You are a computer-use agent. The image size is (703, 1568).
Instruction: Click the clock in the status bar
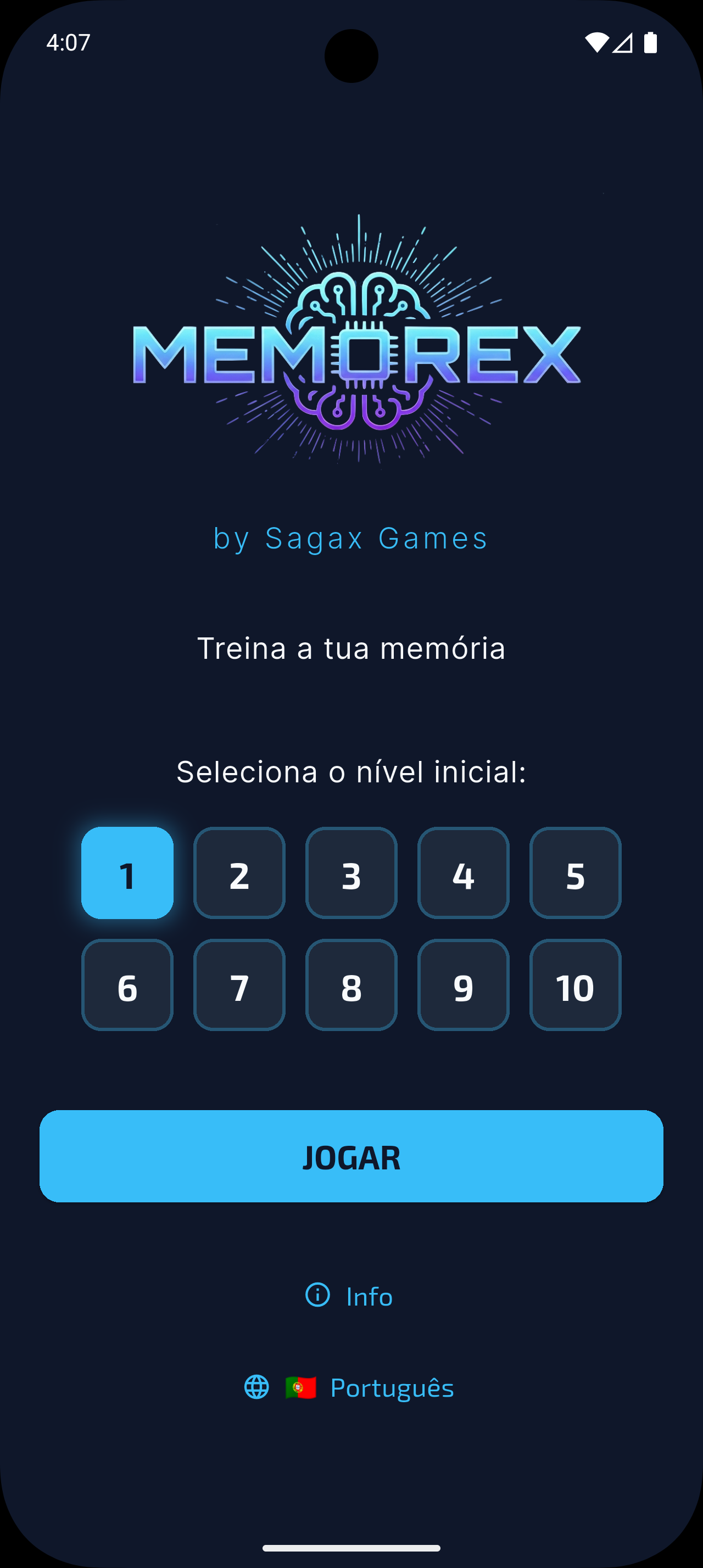pos(69,41)
